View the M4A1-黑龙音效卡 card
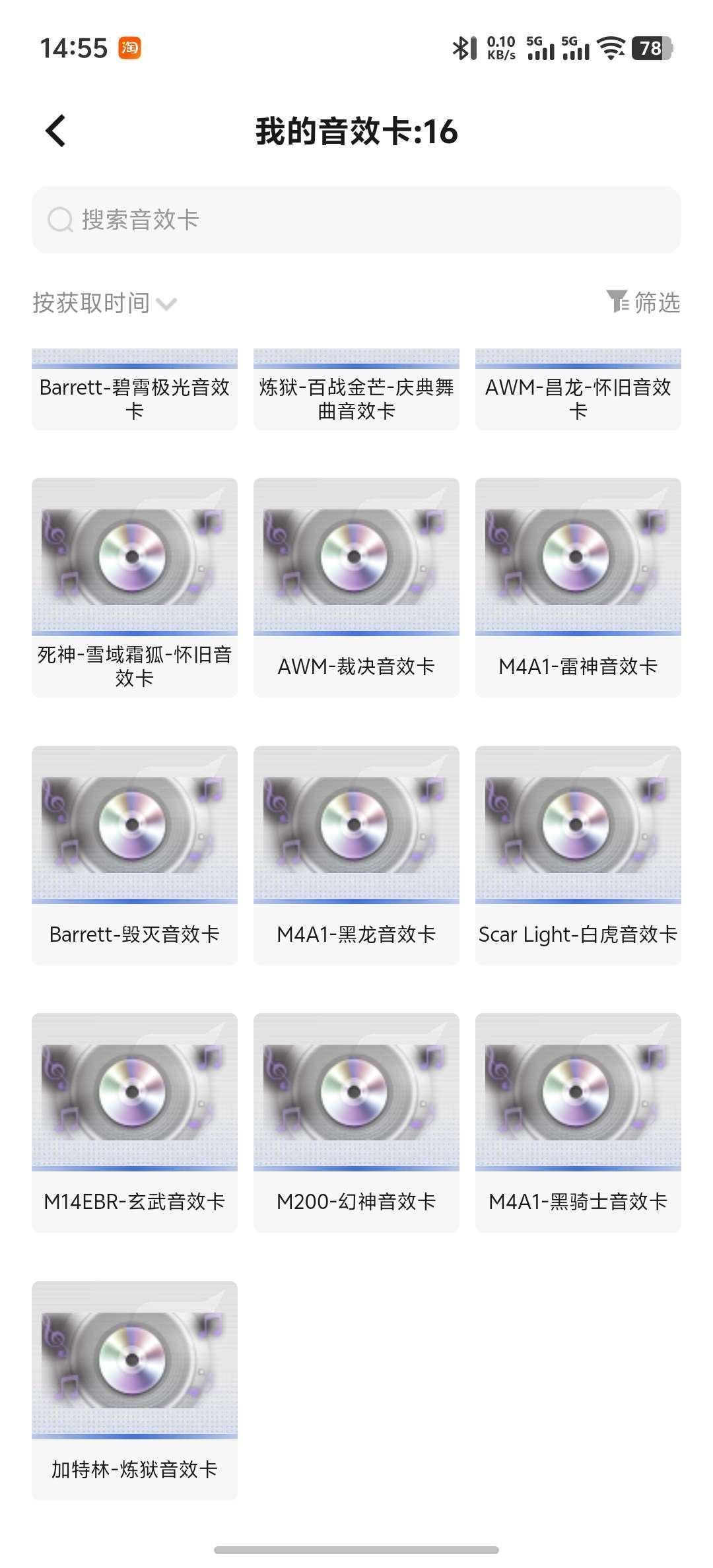Viewport: 713px width, 1568px height. coord(356,855)
